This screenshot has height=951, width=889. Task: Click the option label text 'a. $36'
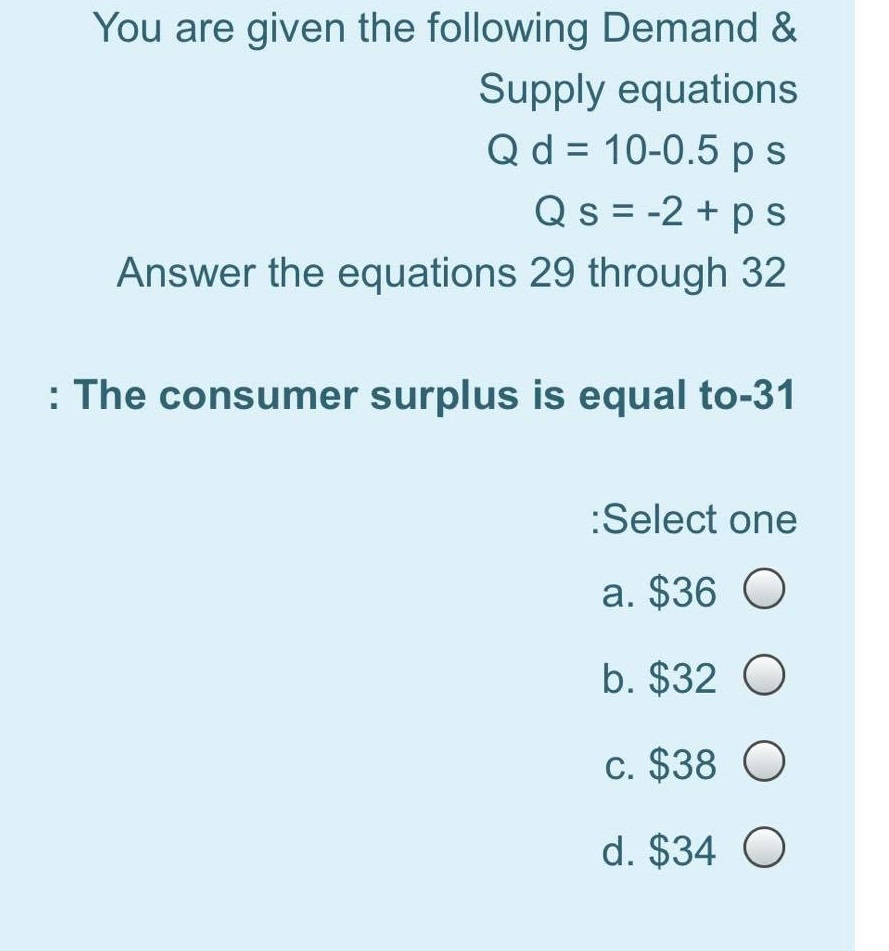point(660,591)
